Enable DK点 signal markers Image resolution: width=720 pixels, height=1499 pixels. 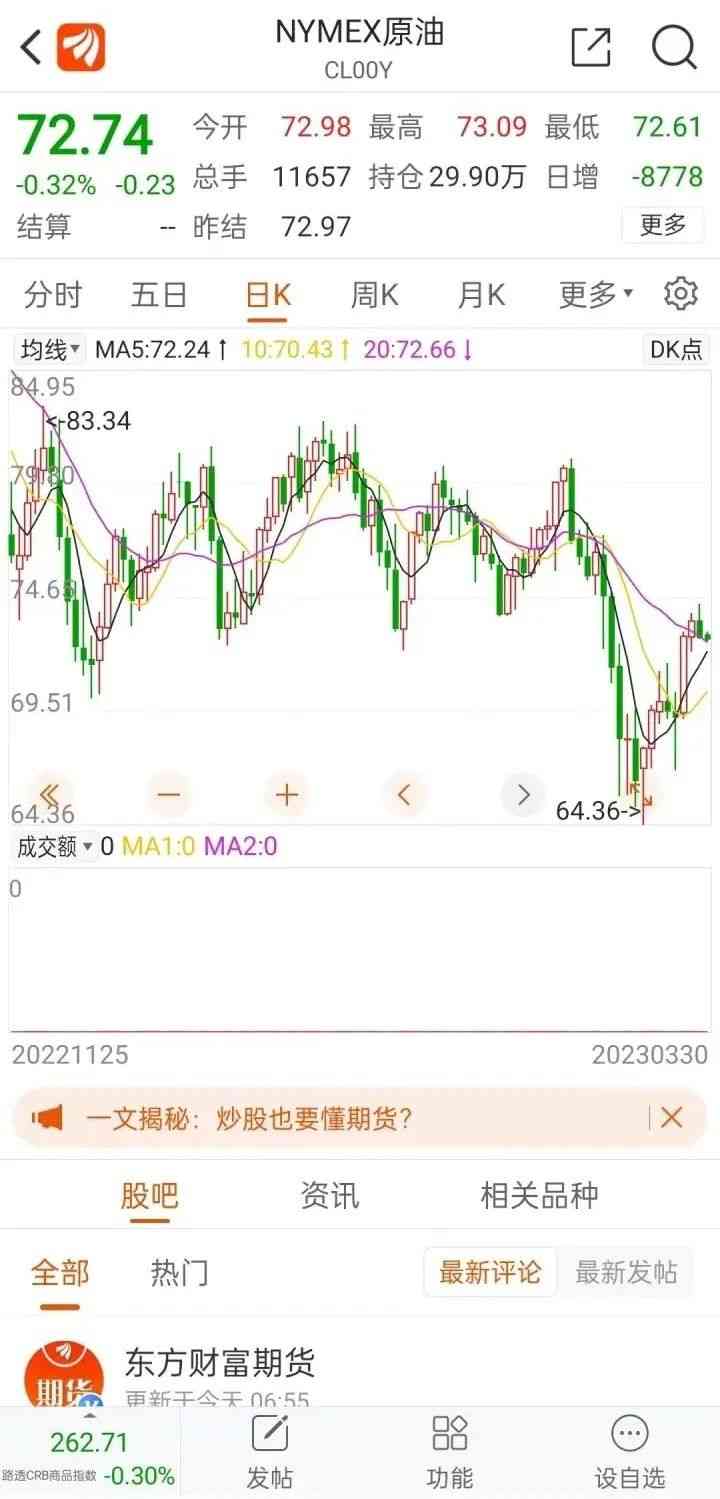coord(675,351)
